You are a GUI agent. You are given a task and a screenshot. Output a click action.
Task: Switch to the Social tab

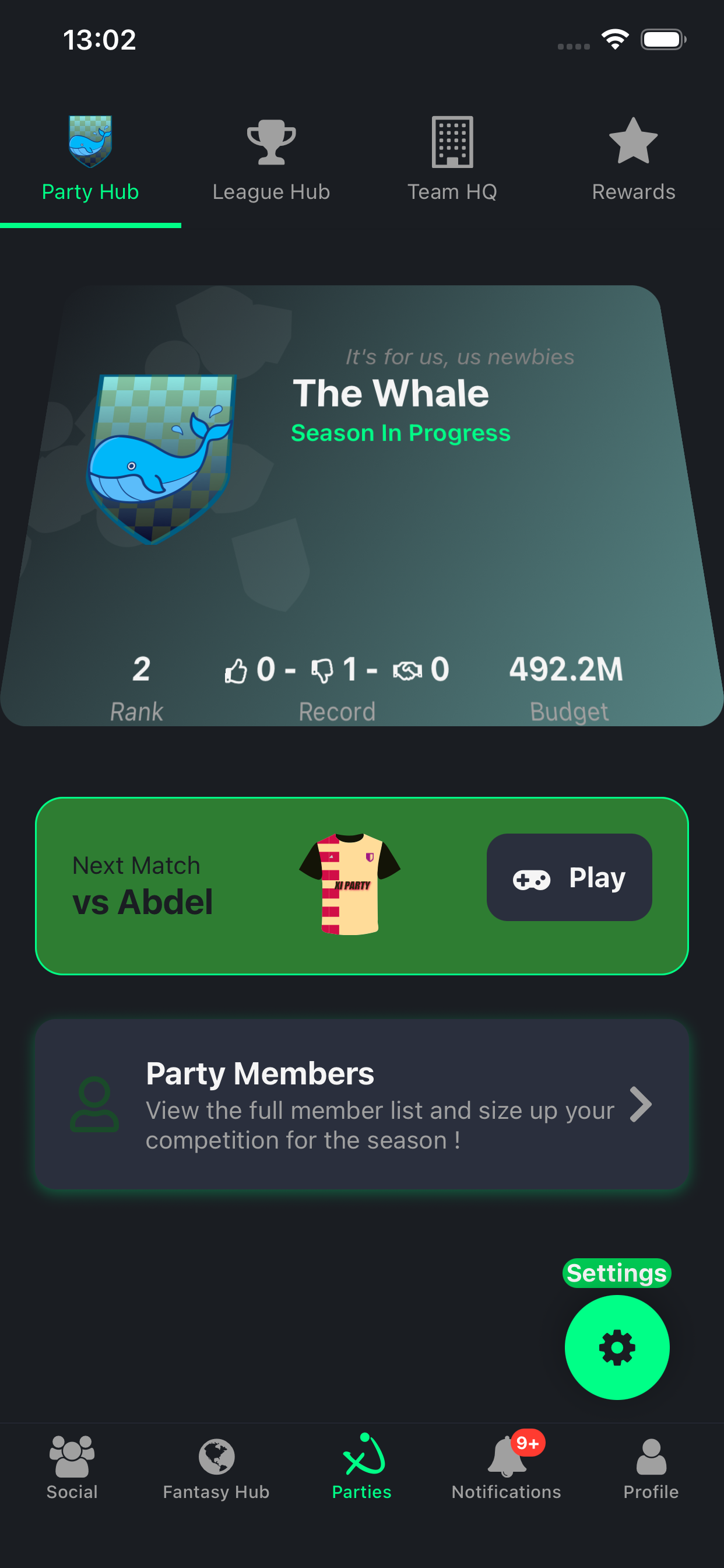[x=72, y=1467]
